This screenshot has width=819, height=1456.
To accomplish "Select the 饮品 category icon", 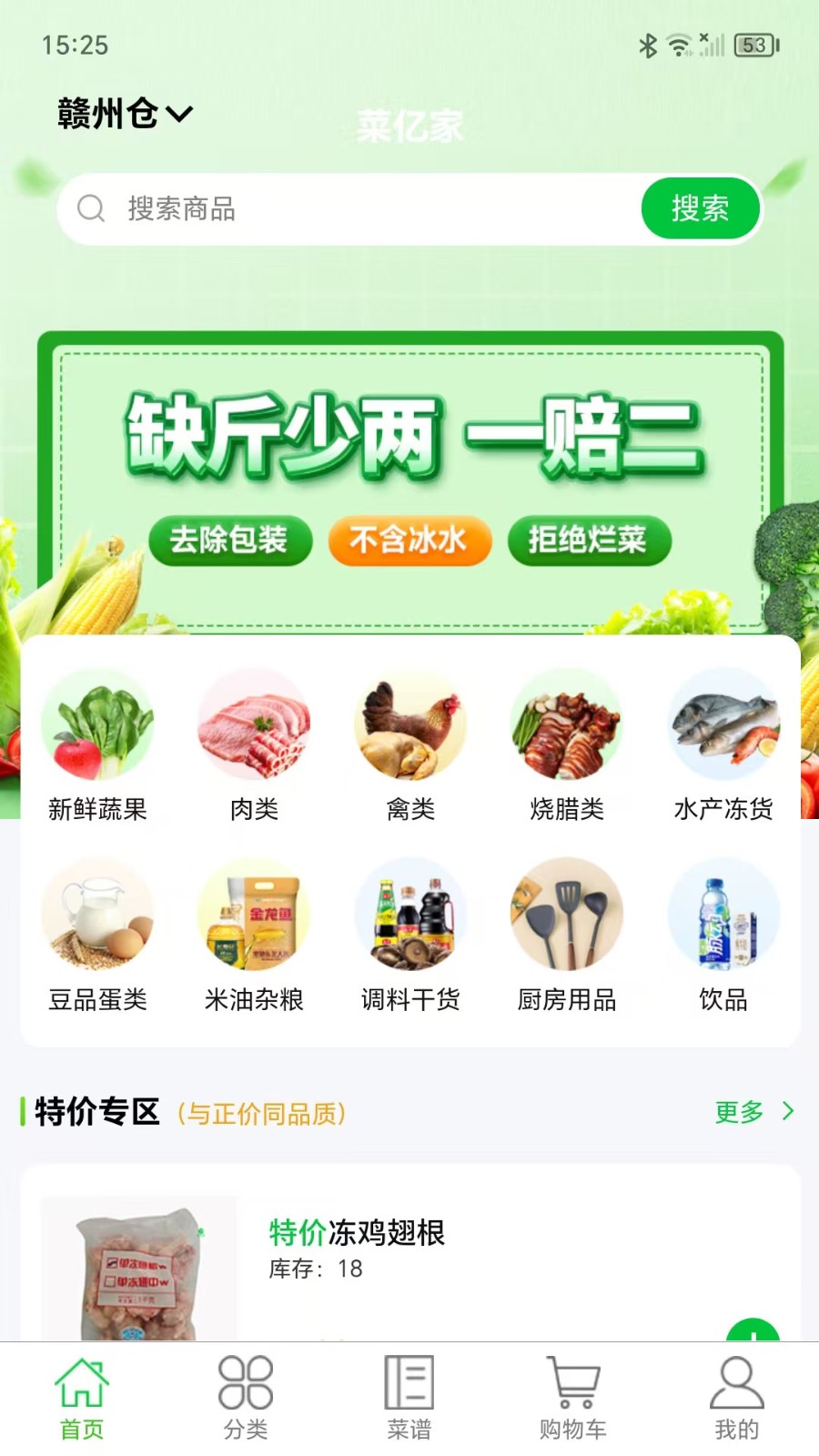I will (723, 916).
